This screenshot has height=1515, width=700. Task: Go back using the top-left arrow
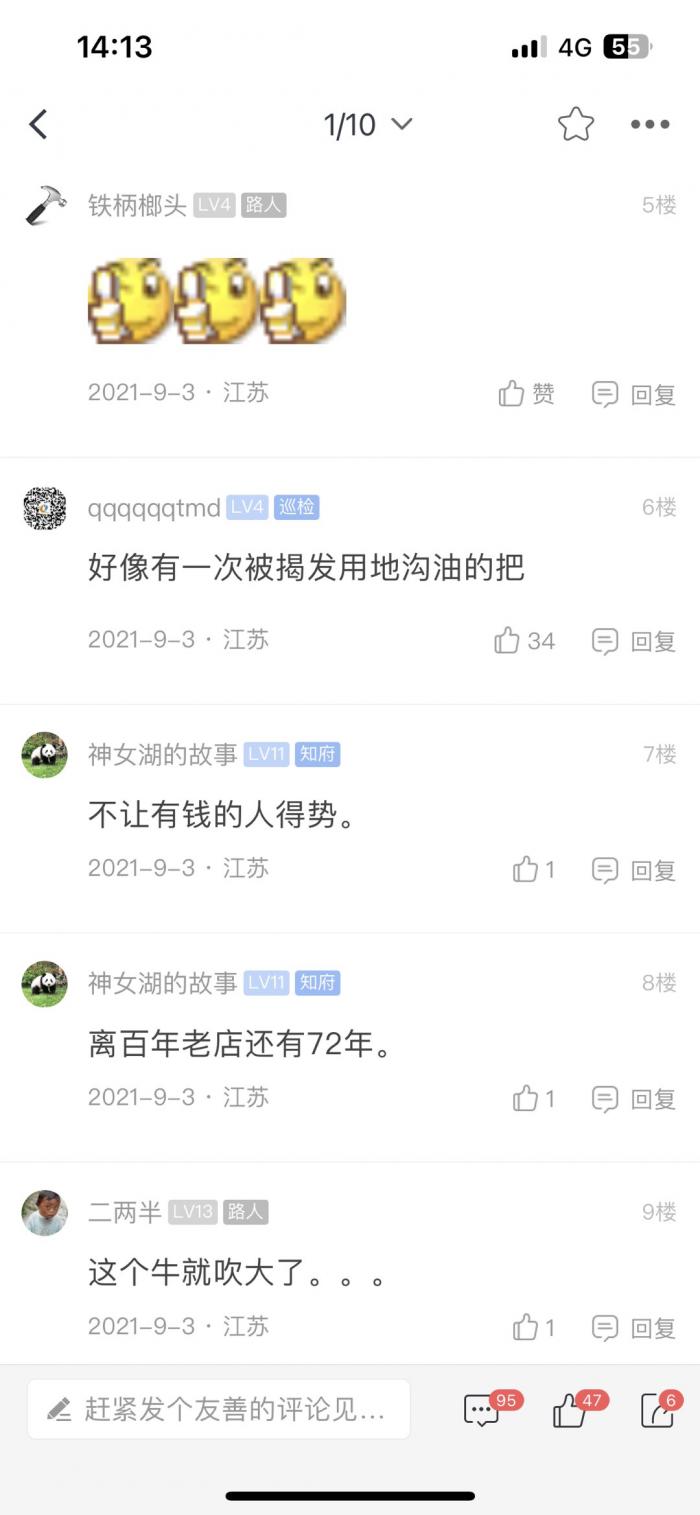tap(38, 125)
